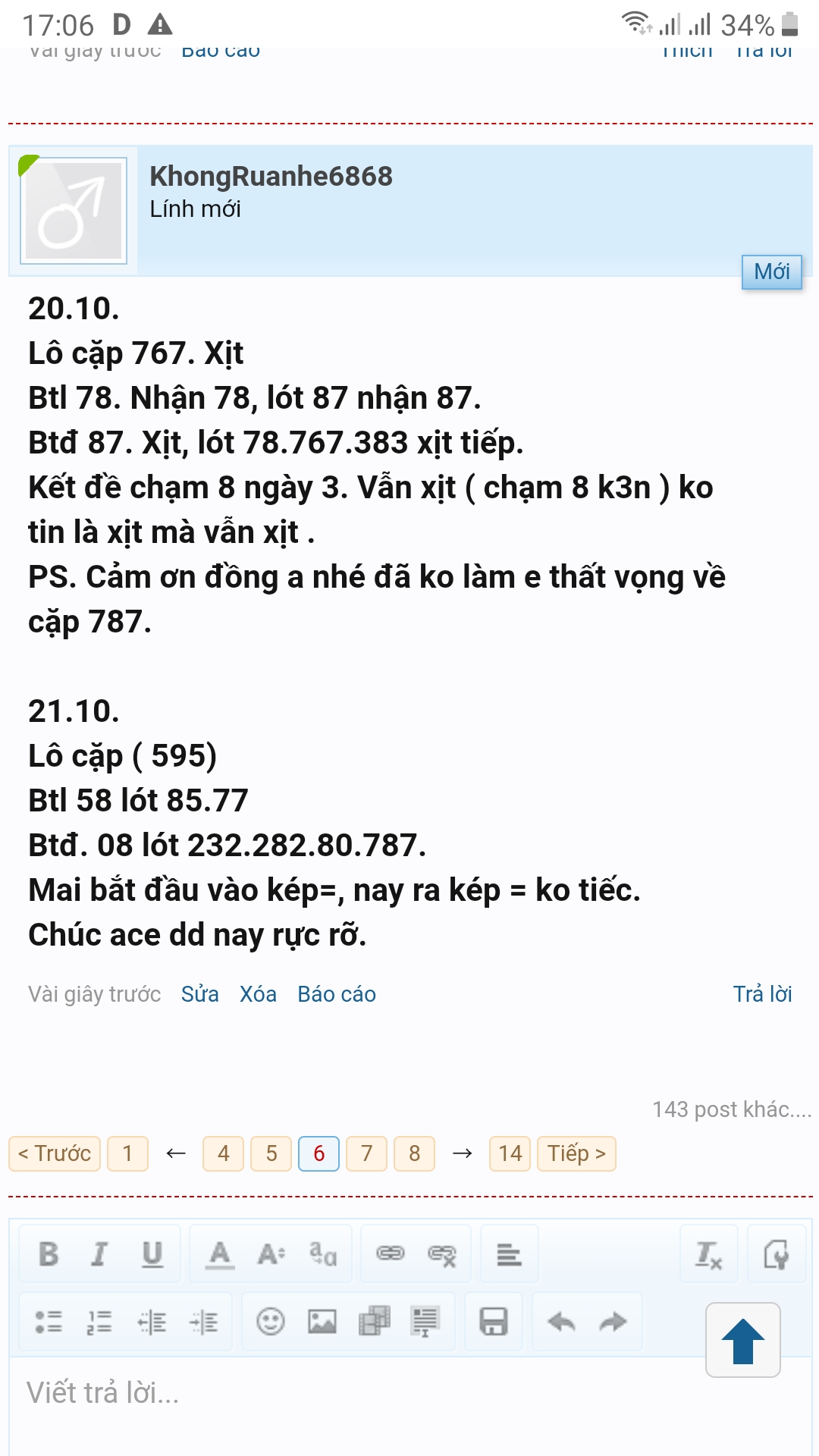Reply to the post with Trả lời
Viewport: 819px width, 1456px height.
pyautogui.click(x=762, y=994)
